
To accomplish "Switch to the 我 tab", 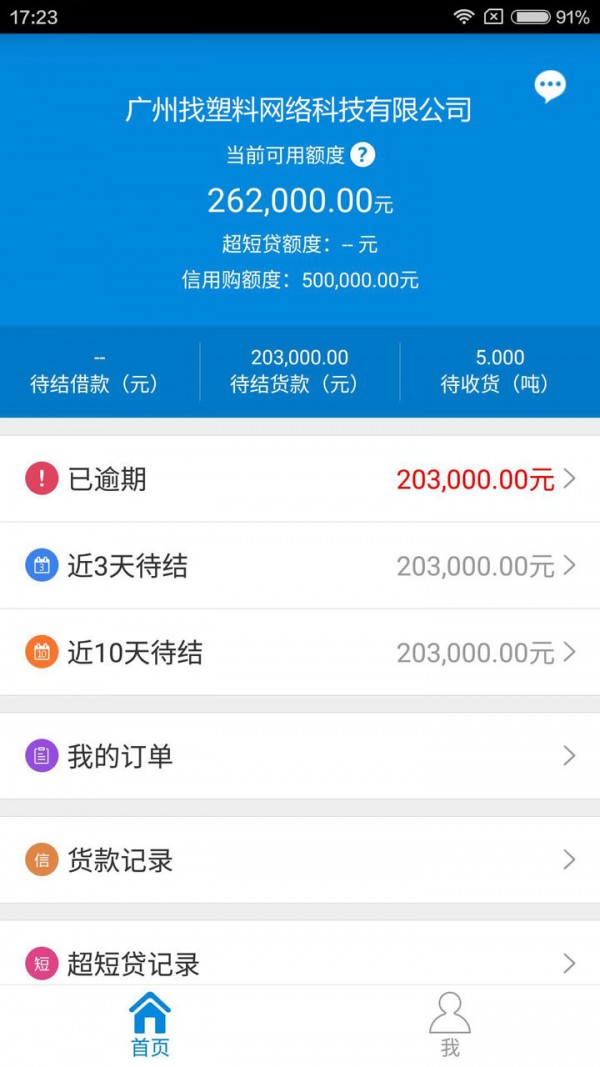I will 450,1025.
